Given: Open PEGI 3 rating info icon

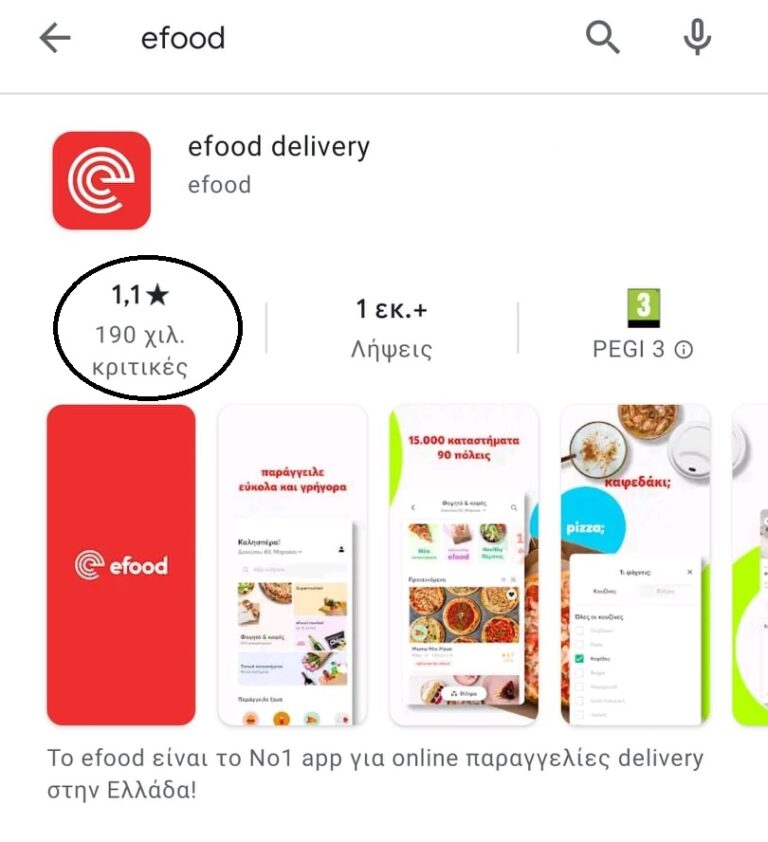Looking at the screenshot, I should coord(684,349).
